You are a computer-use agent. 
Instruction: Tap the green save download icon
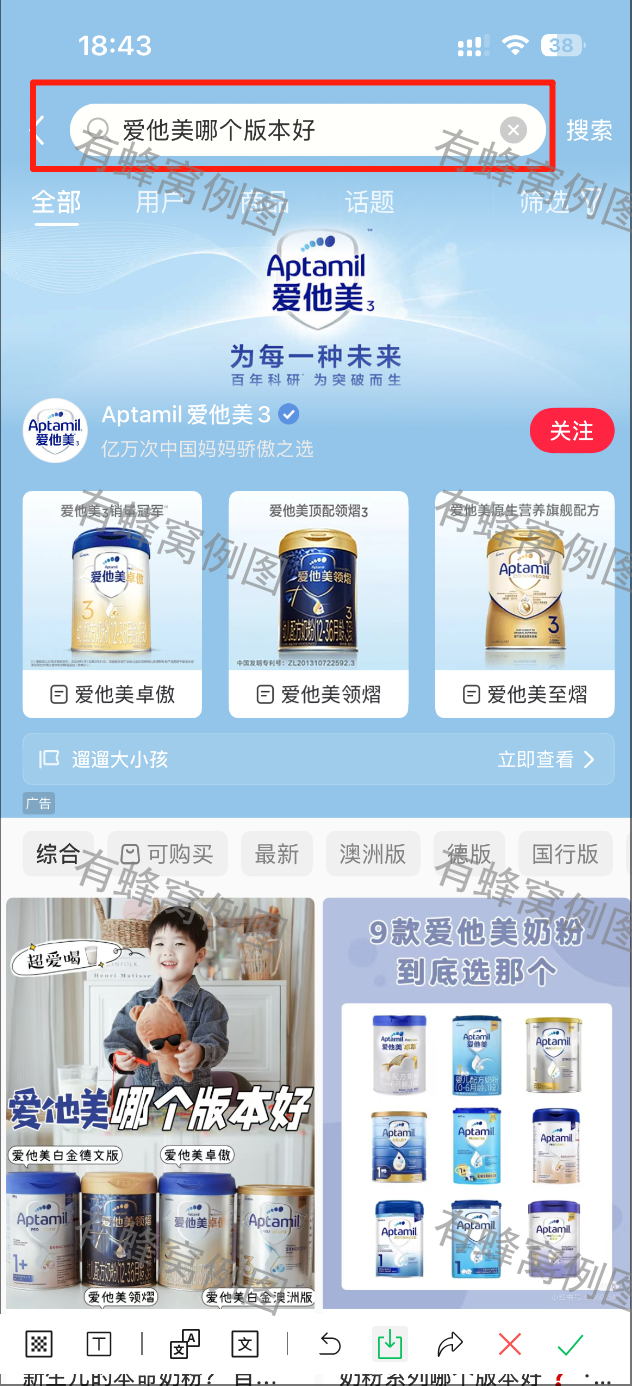coord(390,1343)
